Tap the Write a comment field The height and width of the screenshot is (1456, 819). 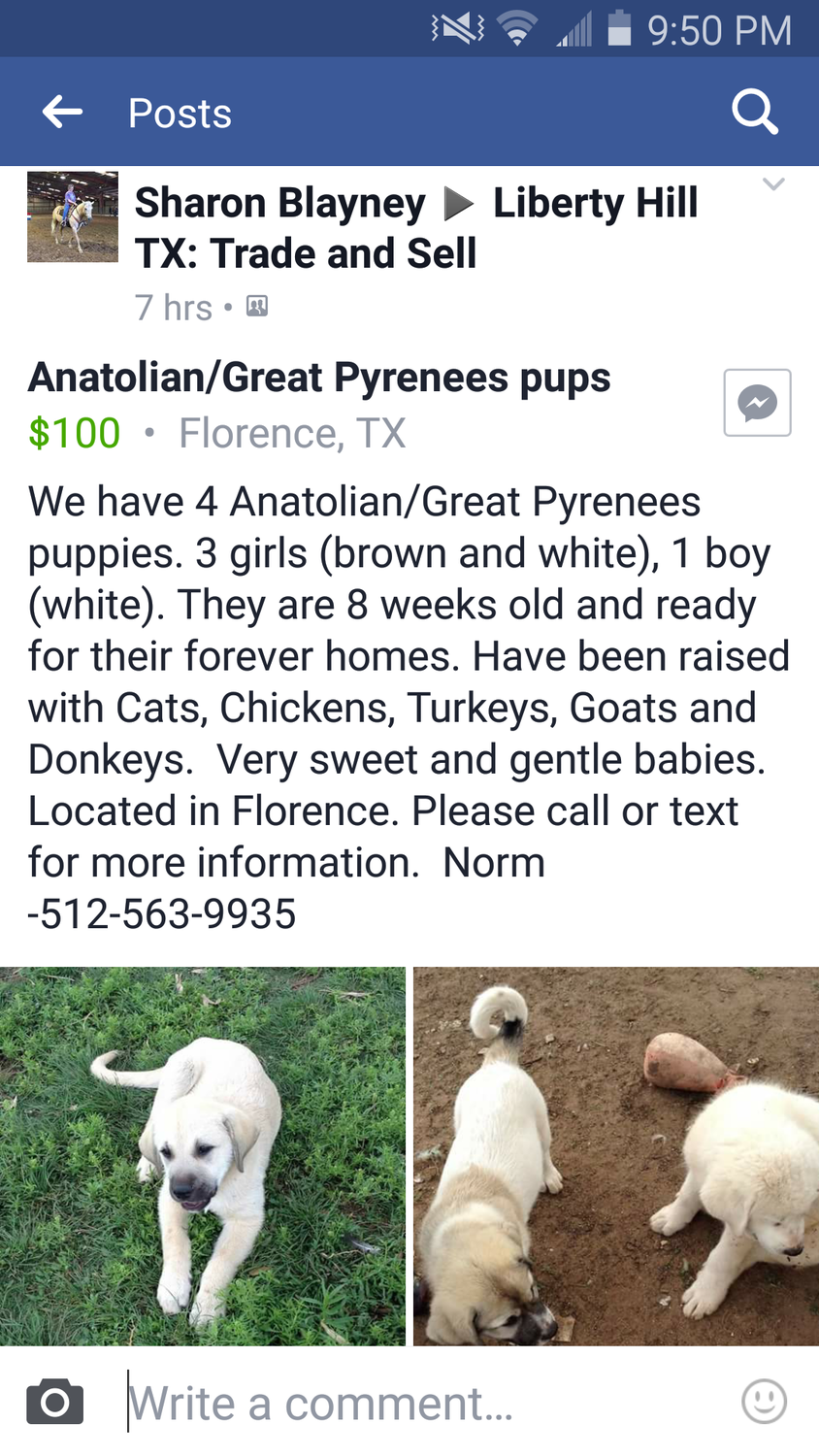pyautogui.click(x=408, y=1403)
